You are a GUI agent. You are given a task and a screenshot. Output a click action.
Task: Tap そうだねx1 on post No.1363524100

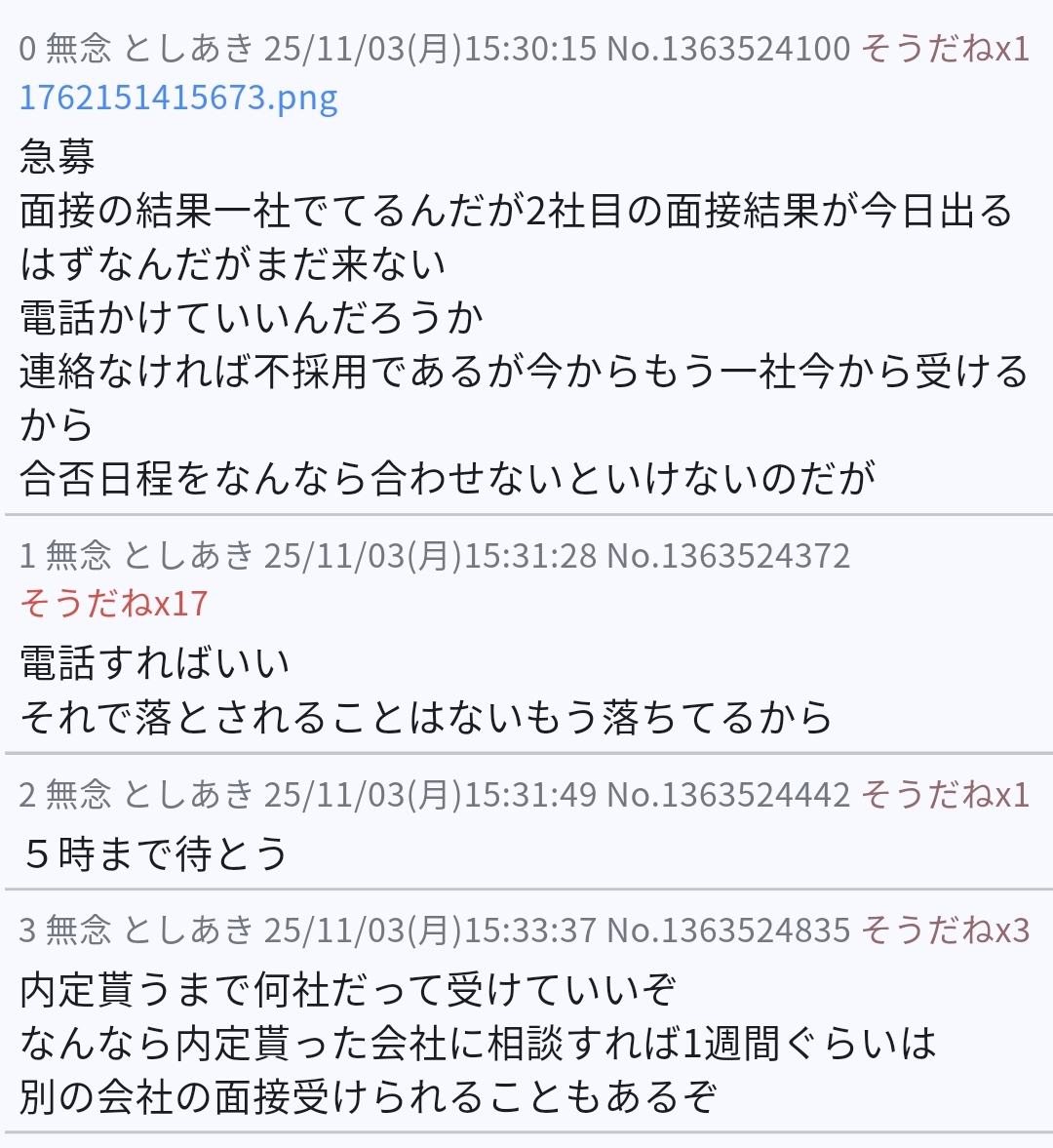(x=945, y=48)
